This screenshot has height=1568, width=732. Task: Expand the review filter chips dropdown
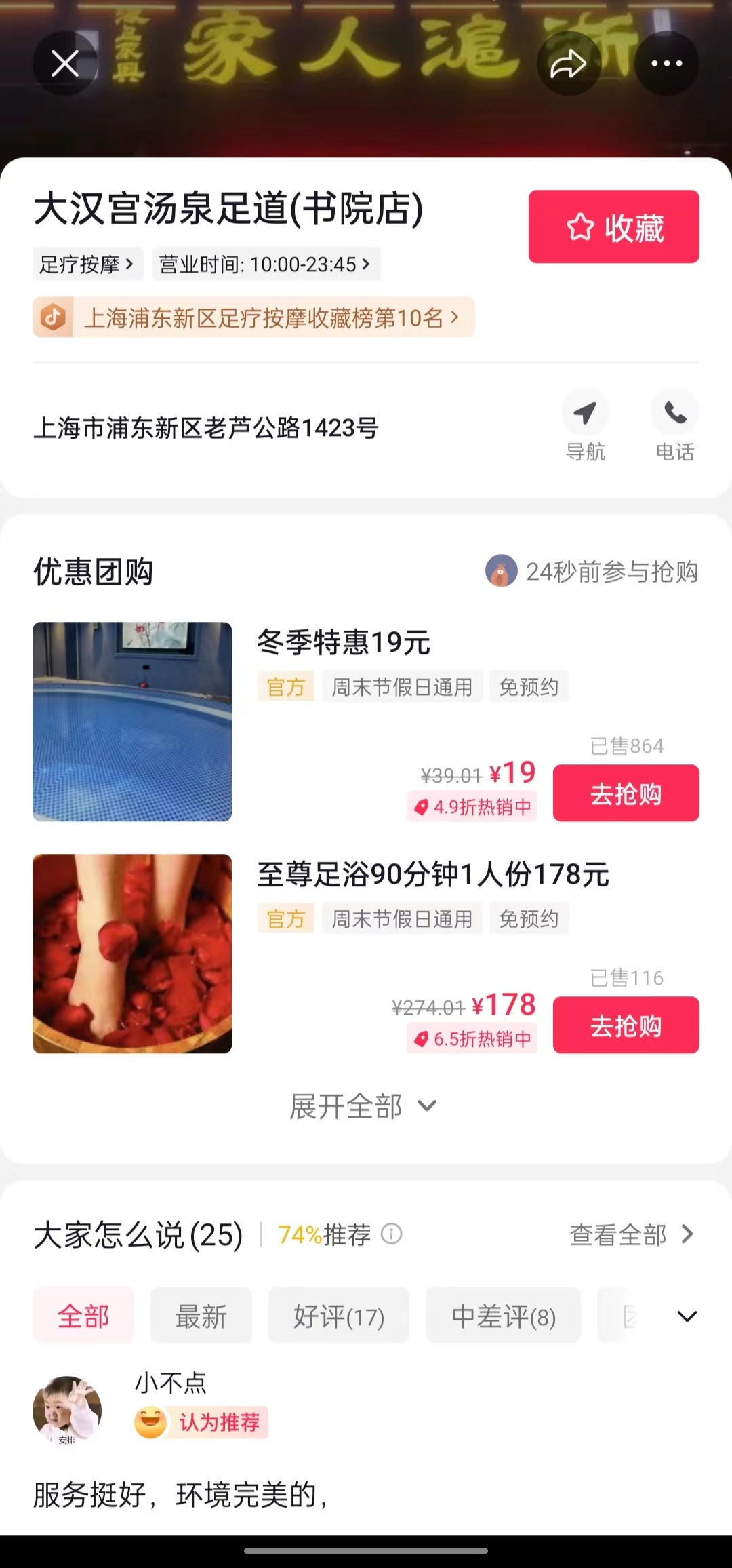tap(687, 1316)
